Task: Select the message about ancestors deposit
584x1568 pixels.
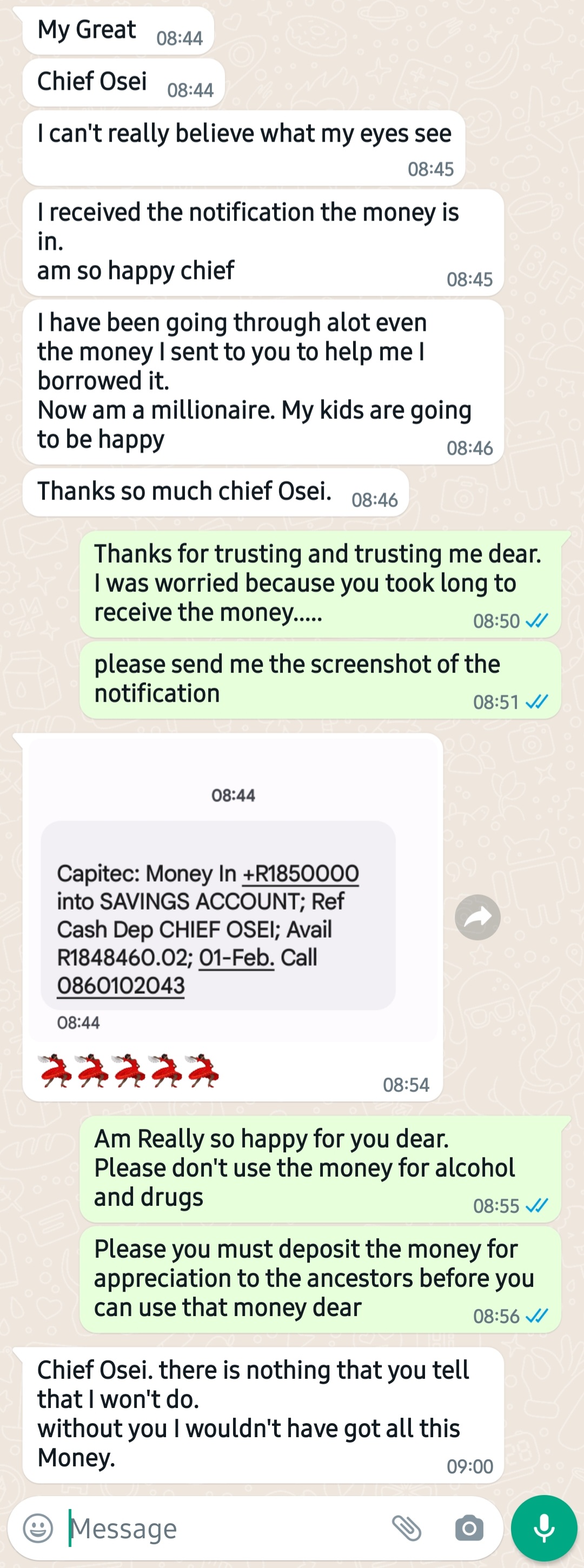Action: pyautogui.click(x=310, y=1278)
